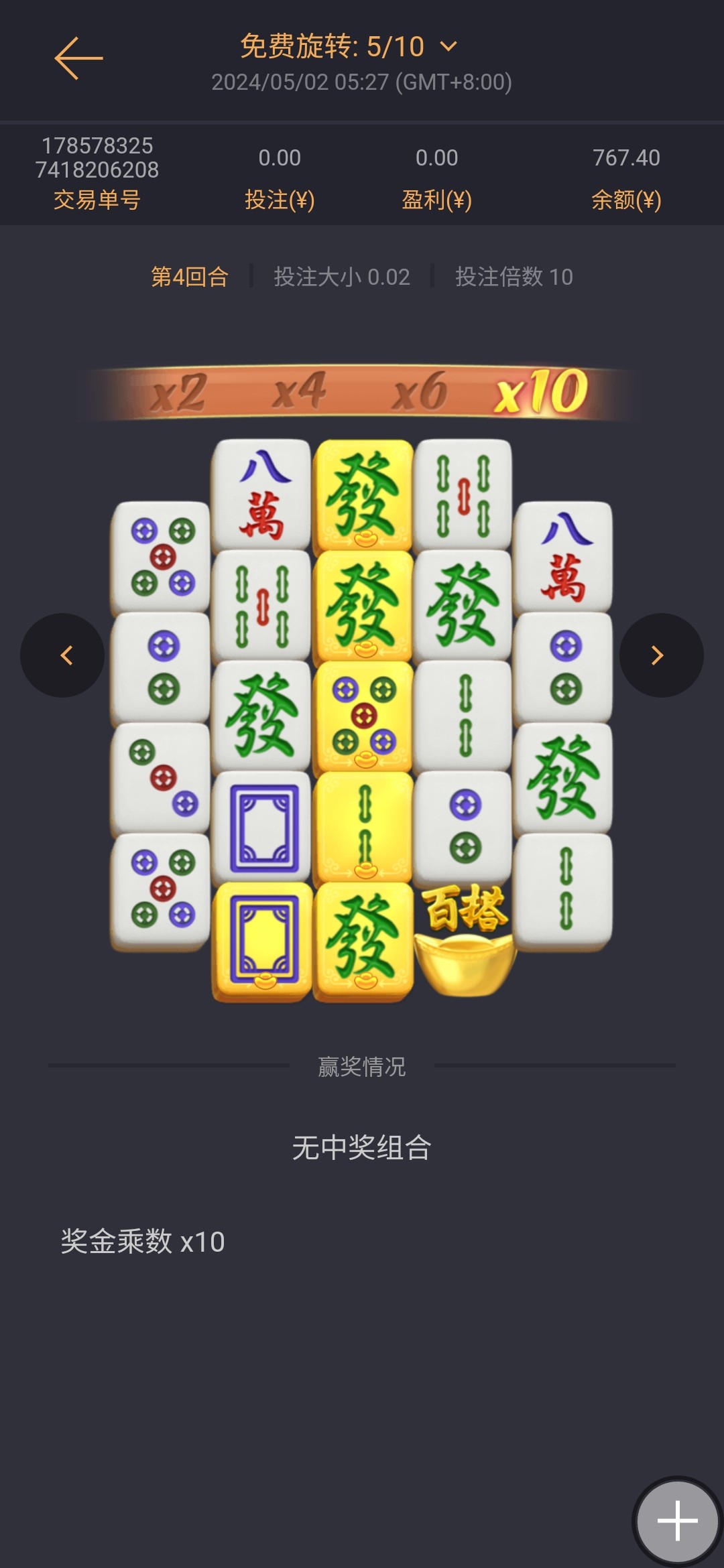The height and width of the screenshot is (1568, 724).
Task: Expand the 免费旋转 5/10 dropdown
Action: point(448,46)
